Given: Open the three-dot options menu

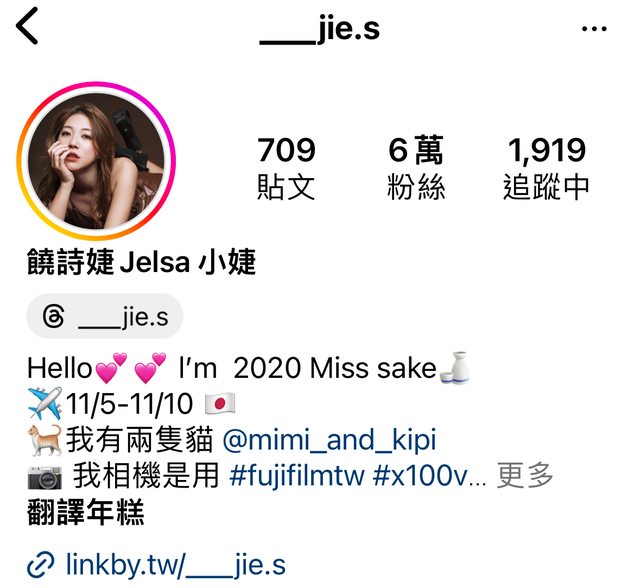Looking at the screenshot, I should pos(594,28).
